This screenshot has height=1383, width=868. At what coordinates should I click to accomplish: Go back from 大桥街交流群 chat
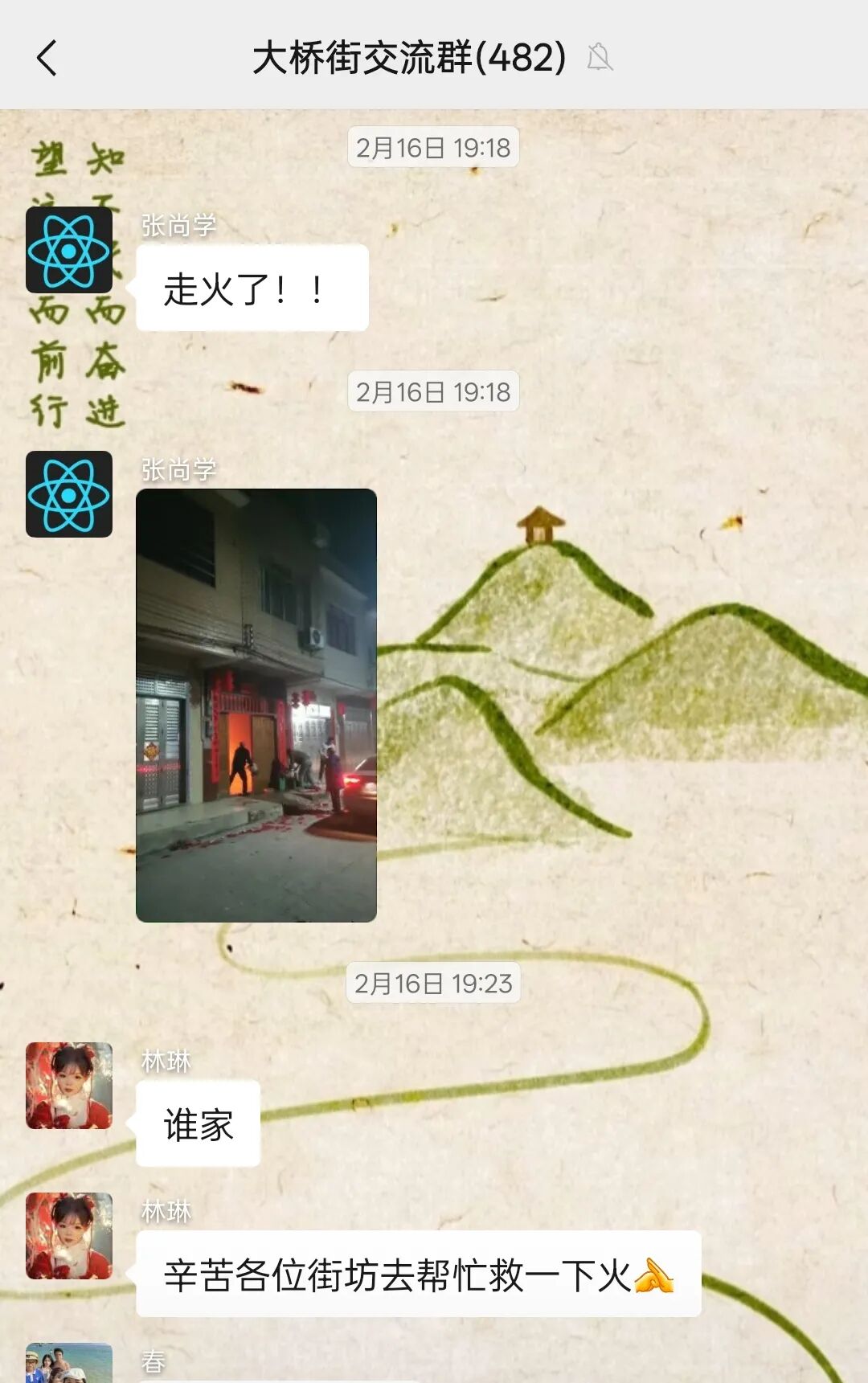pyautogui.click(x=47, y=58)
